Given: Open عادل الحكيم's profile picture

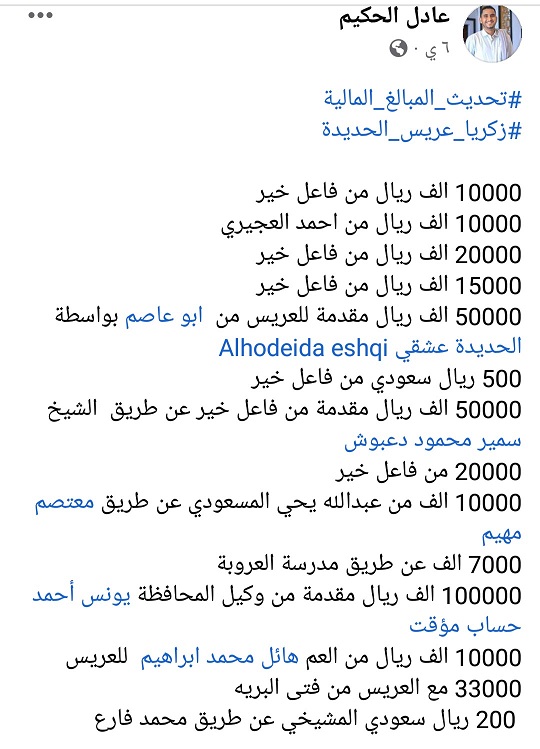Looking at the screenshot, I should click(492, 33).
